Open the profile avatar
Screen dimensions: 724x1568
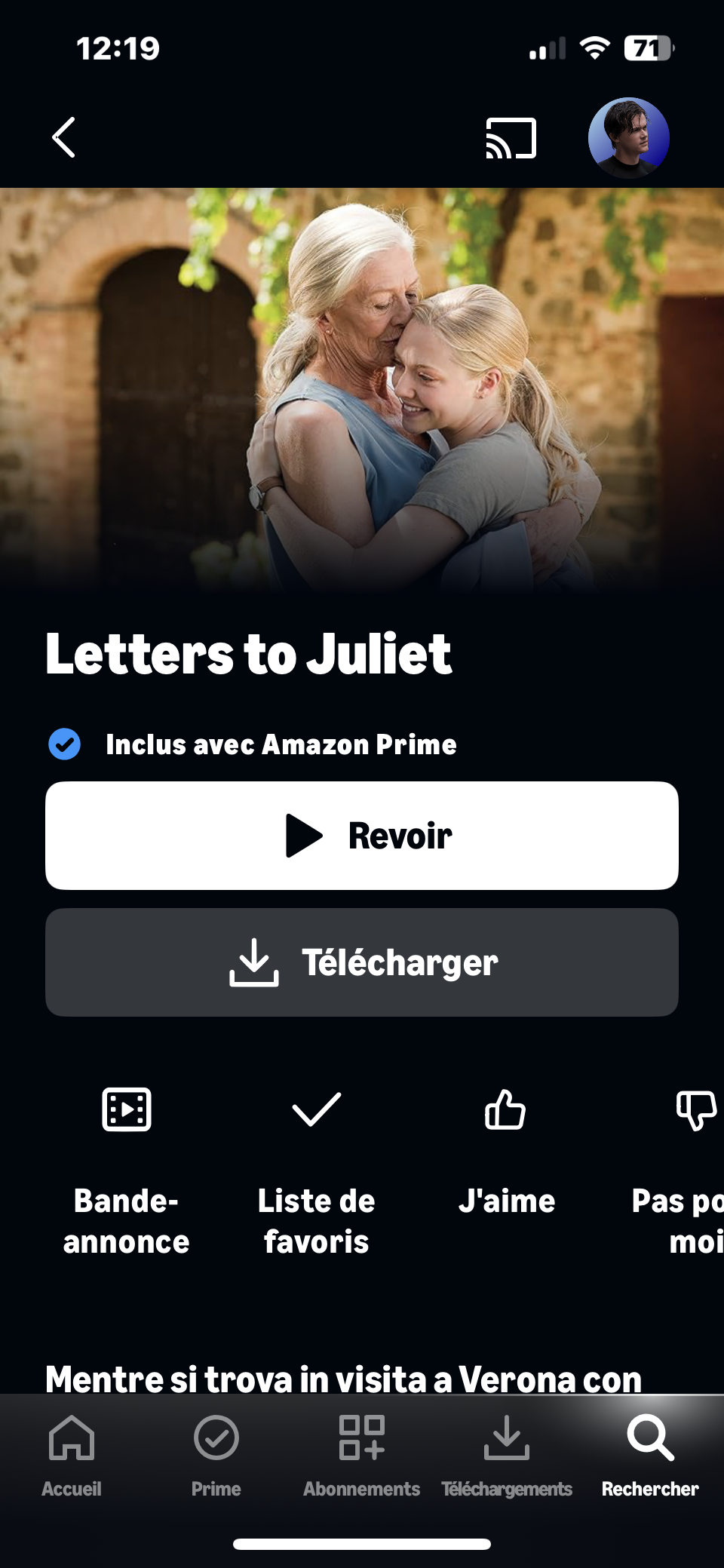[x=628, y=138]
